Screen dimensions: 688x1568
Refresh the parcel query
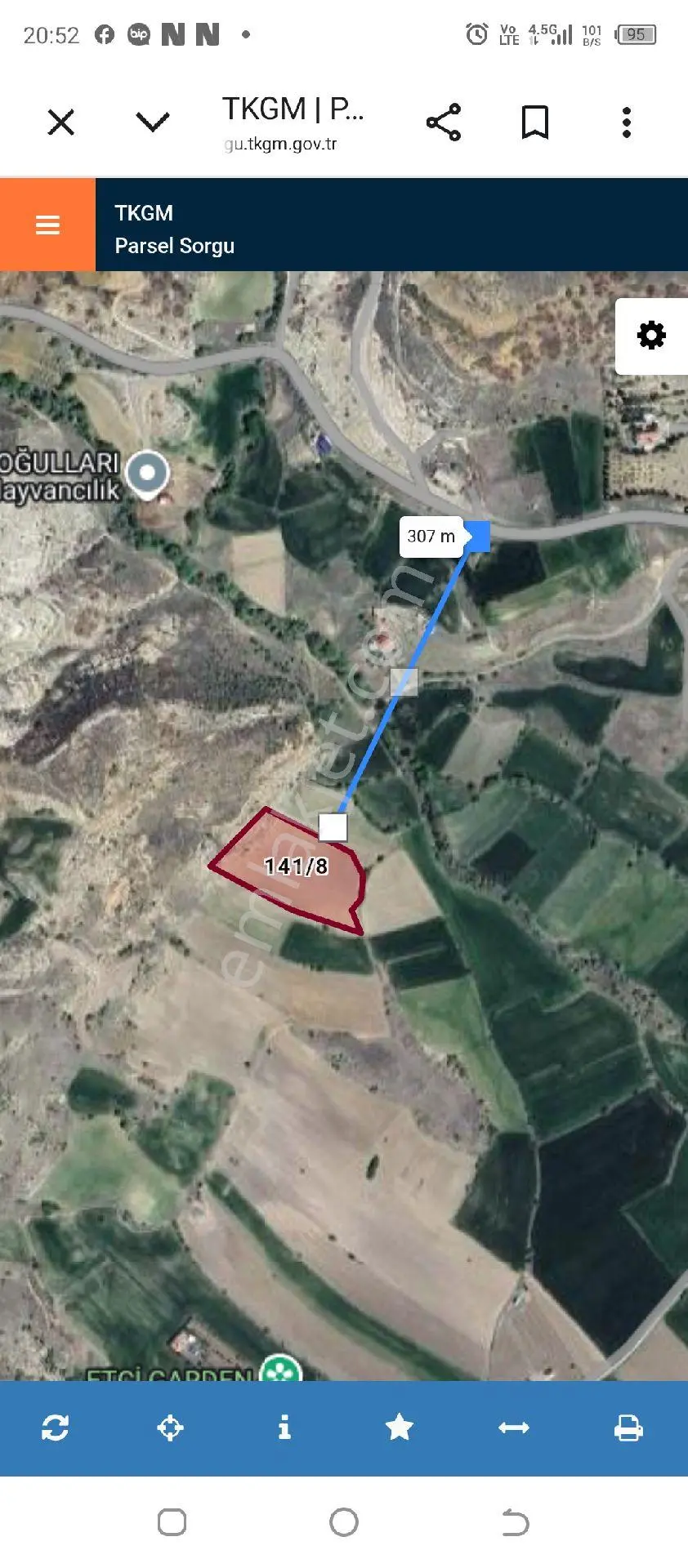pyautogui.click(x=56, y=1428)
